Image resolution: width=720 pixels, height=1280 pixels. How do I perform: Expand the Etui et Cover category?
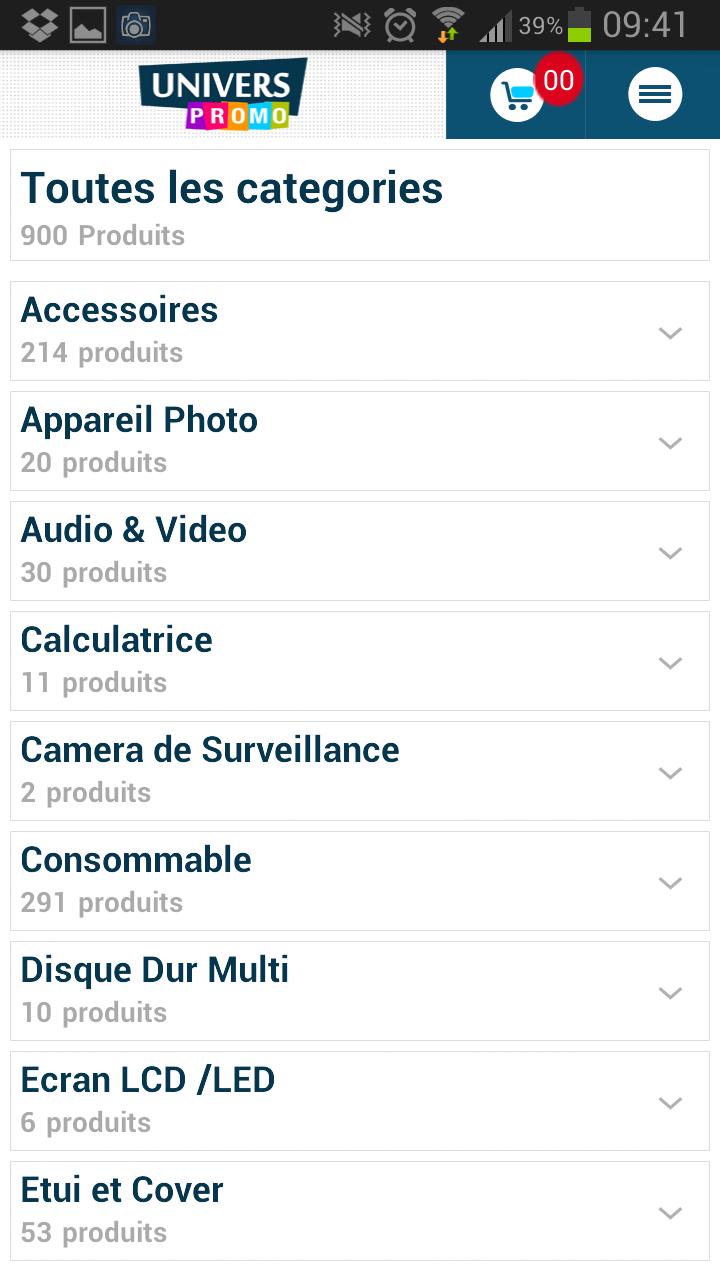tap(670, 1212)
